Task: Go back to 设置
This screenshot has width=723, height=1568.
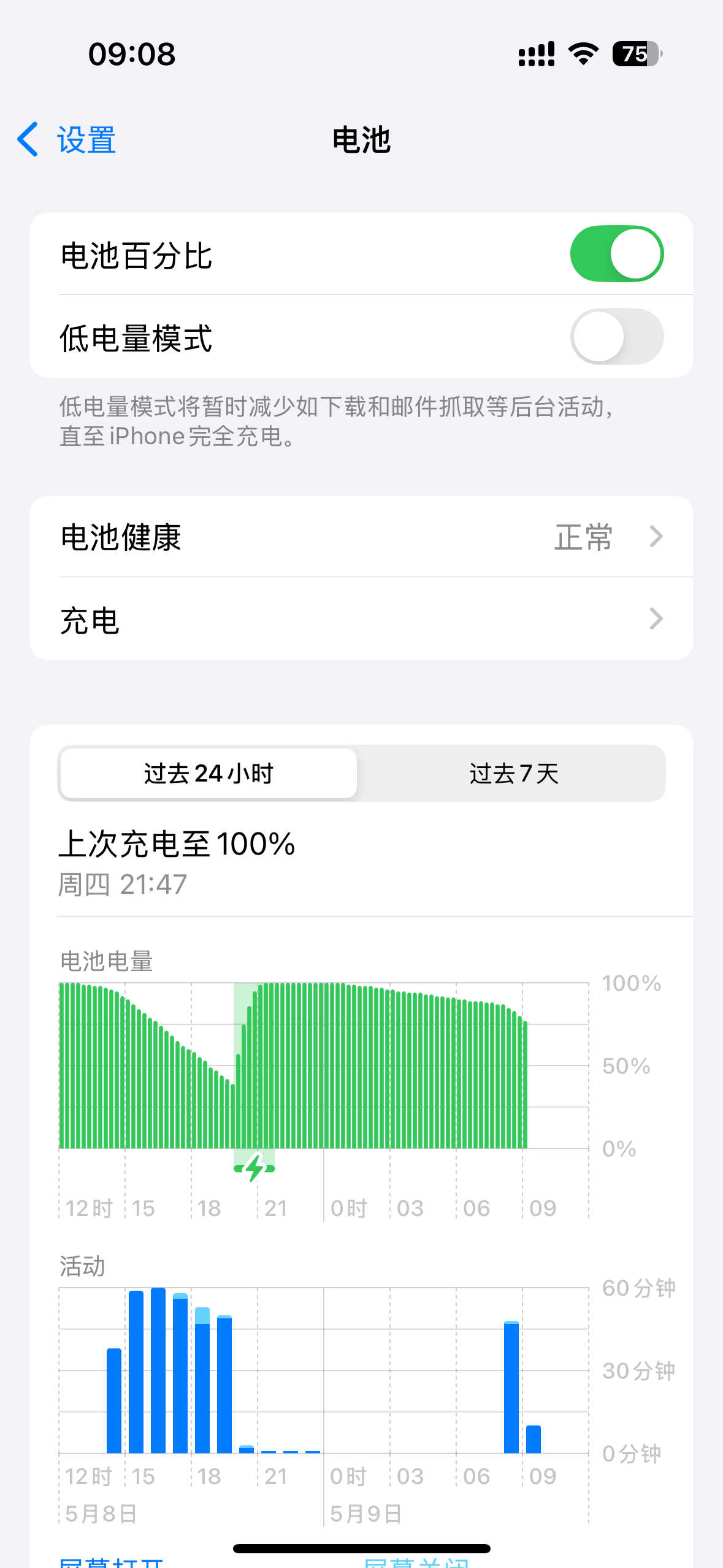Action: point(66,140)
